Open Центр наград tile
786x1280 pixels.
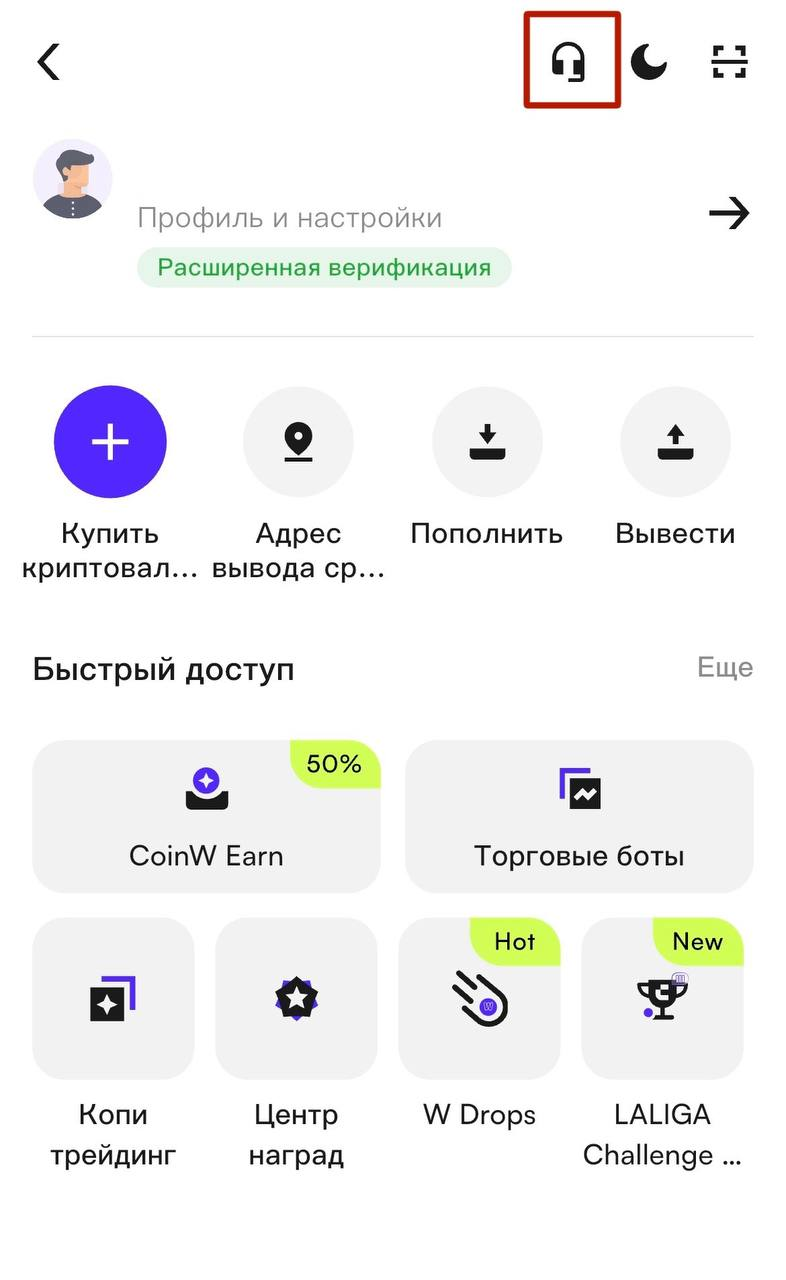pos(296,998)
